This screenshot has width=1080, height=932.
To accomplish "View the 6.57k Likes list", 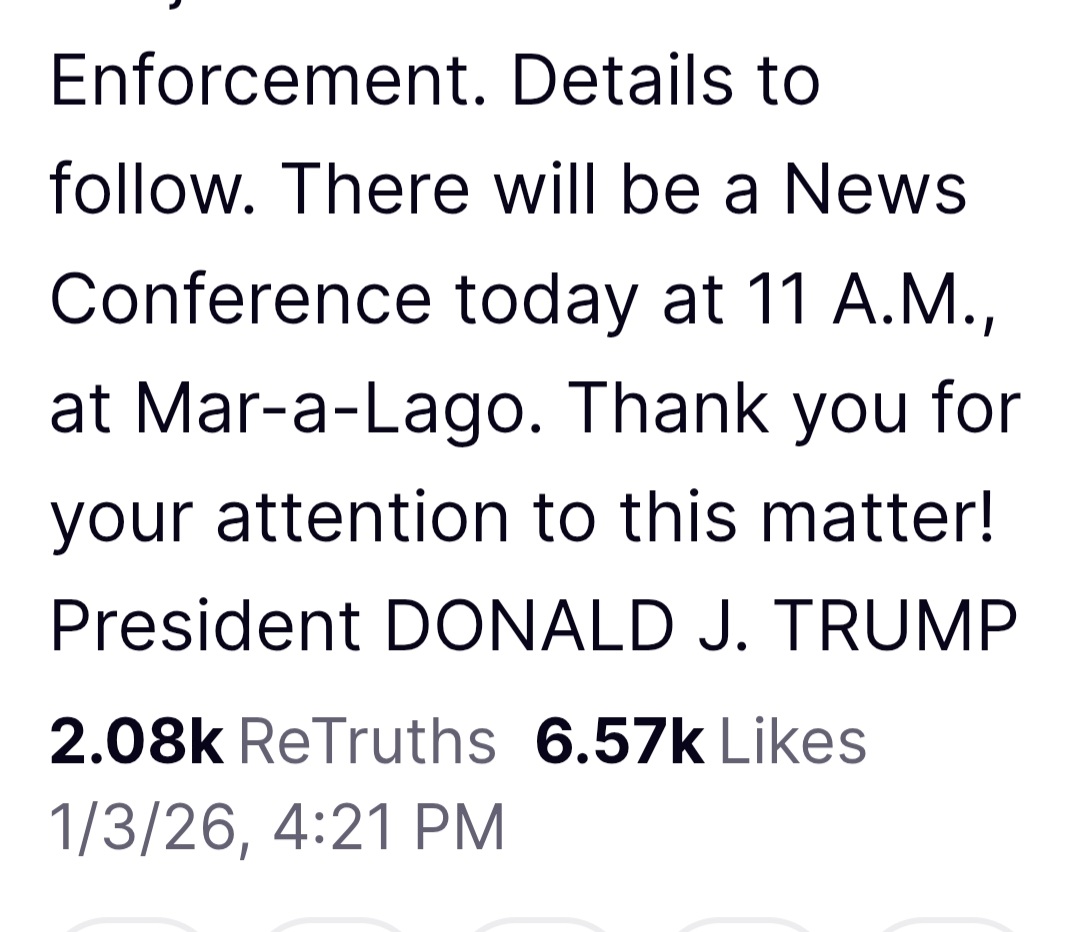I will [x=700, y=742].
